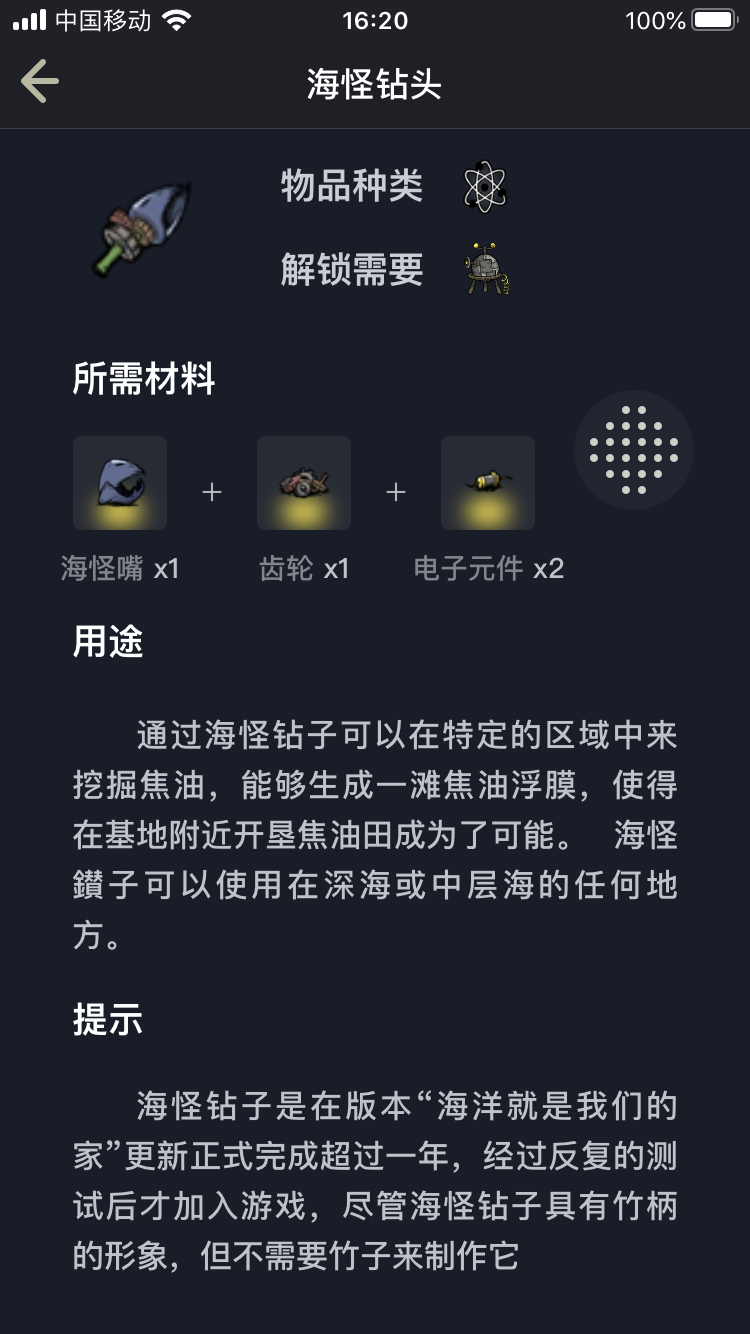Open the 海怪嘴 material tile
This screenshot has height=1334, width=750.
click(120, 483)
